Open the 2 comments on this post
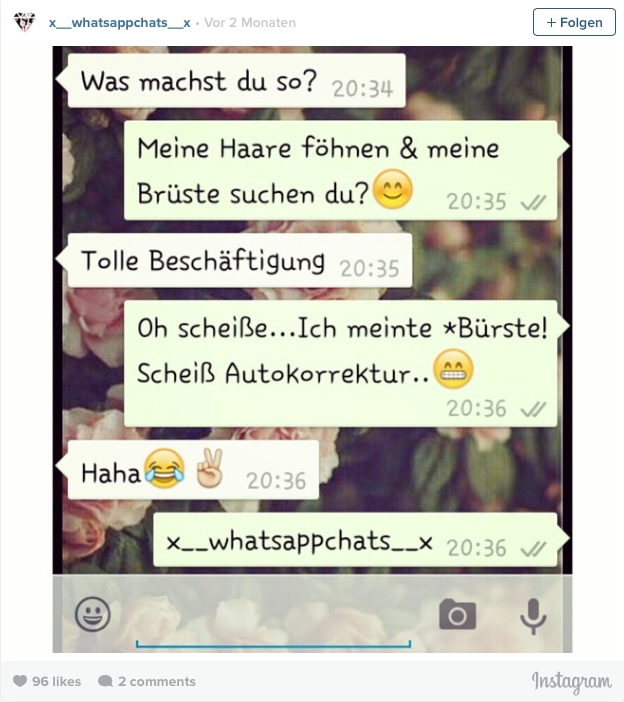The height and width of the screenshot is (702, 624). click(x=147, y=681)
